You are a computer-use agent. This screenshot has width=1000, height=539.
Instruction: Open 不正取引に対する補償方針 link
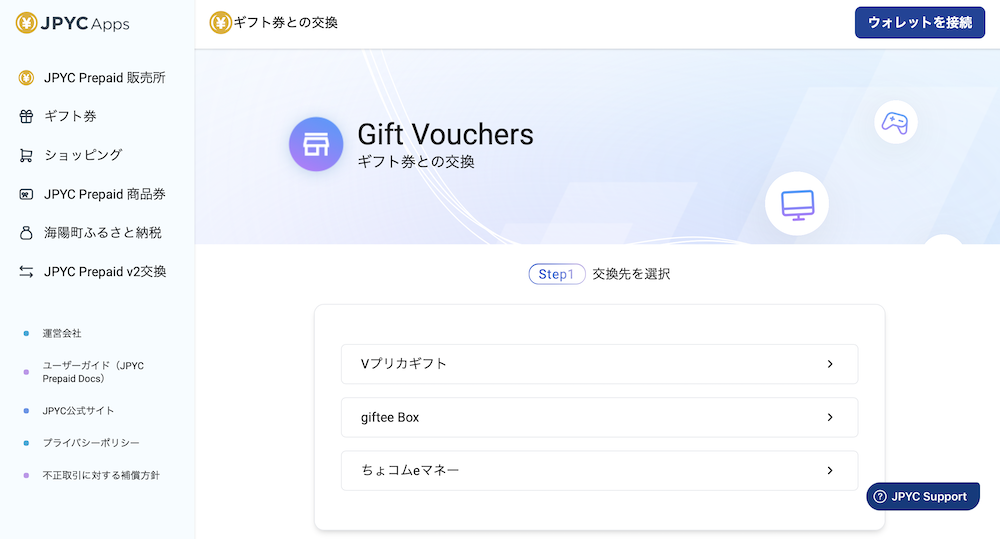[x=100, y=475]
